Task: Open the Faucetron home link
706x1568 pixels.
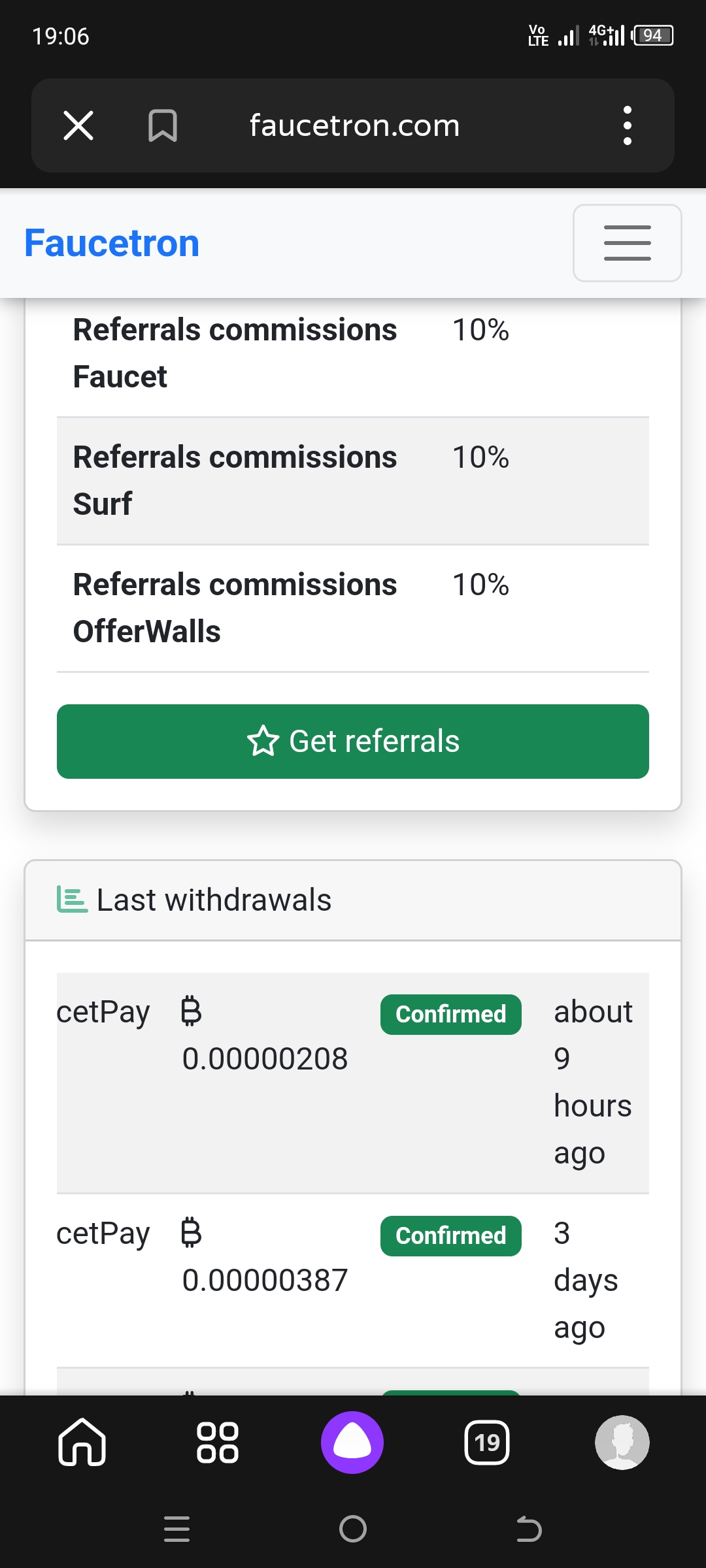Action: (x=112, y=243)
